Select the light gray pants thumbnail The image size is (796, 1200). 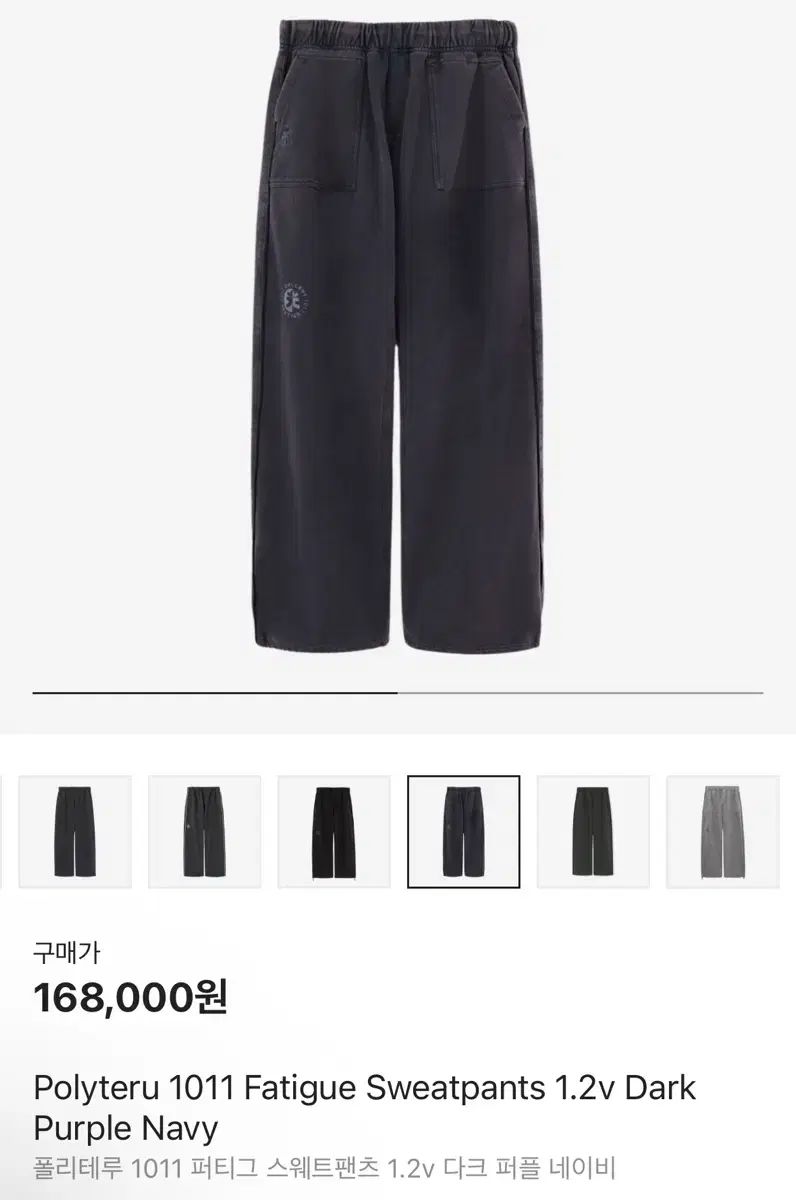coord(722,831)
